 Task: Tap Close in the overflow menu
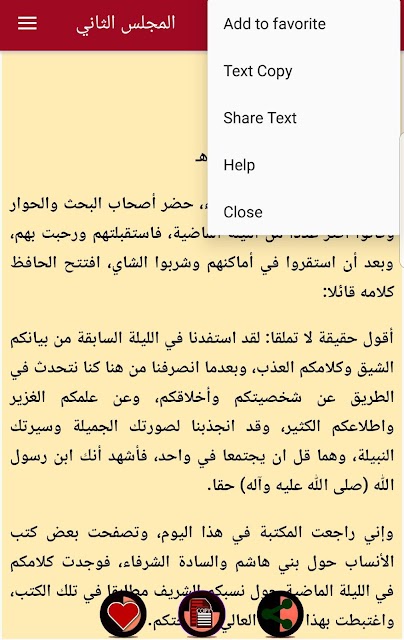click(x=304, y=212)
